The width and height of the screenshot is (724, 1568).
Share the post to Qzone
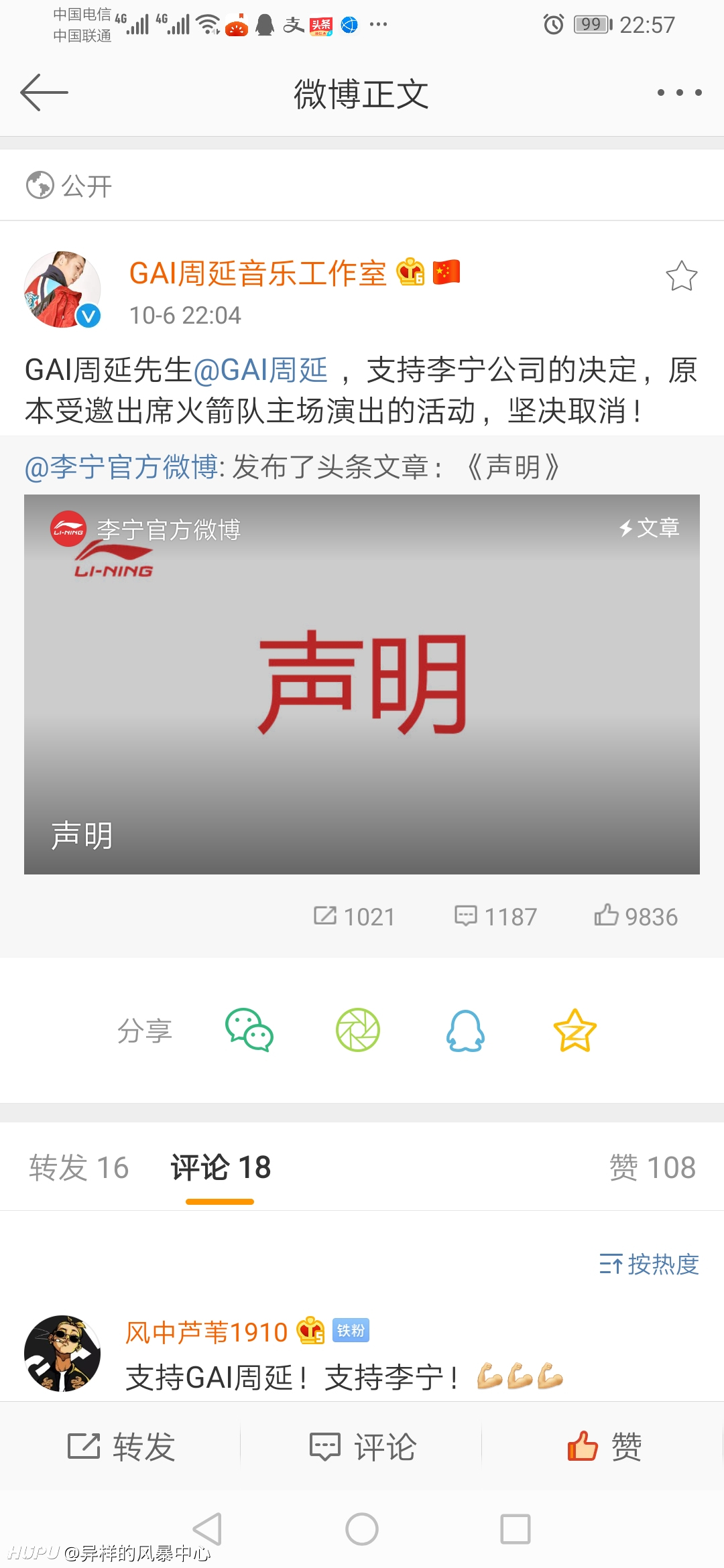pos(575,1030)
